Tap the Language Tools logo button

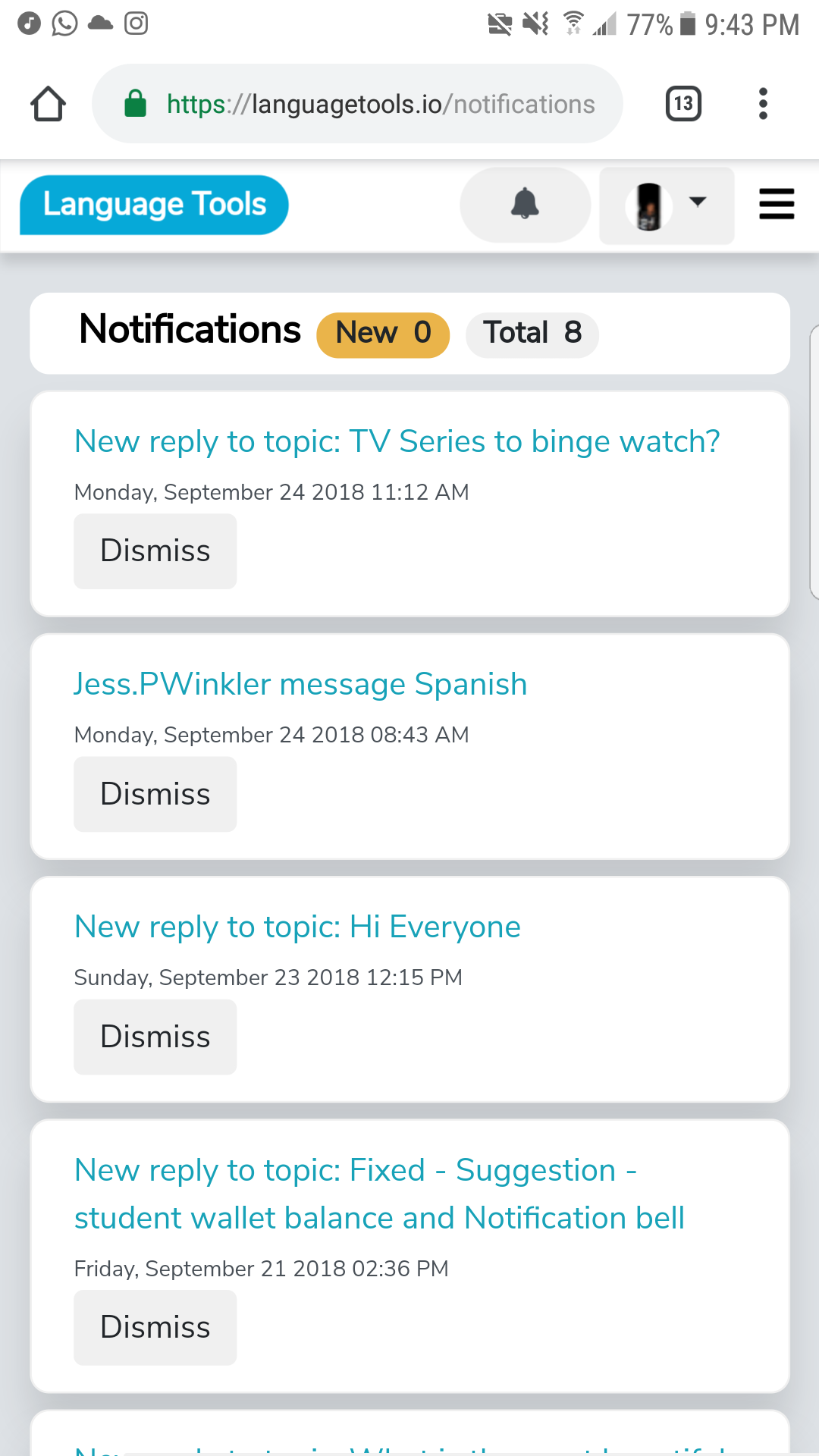point(154,205)
